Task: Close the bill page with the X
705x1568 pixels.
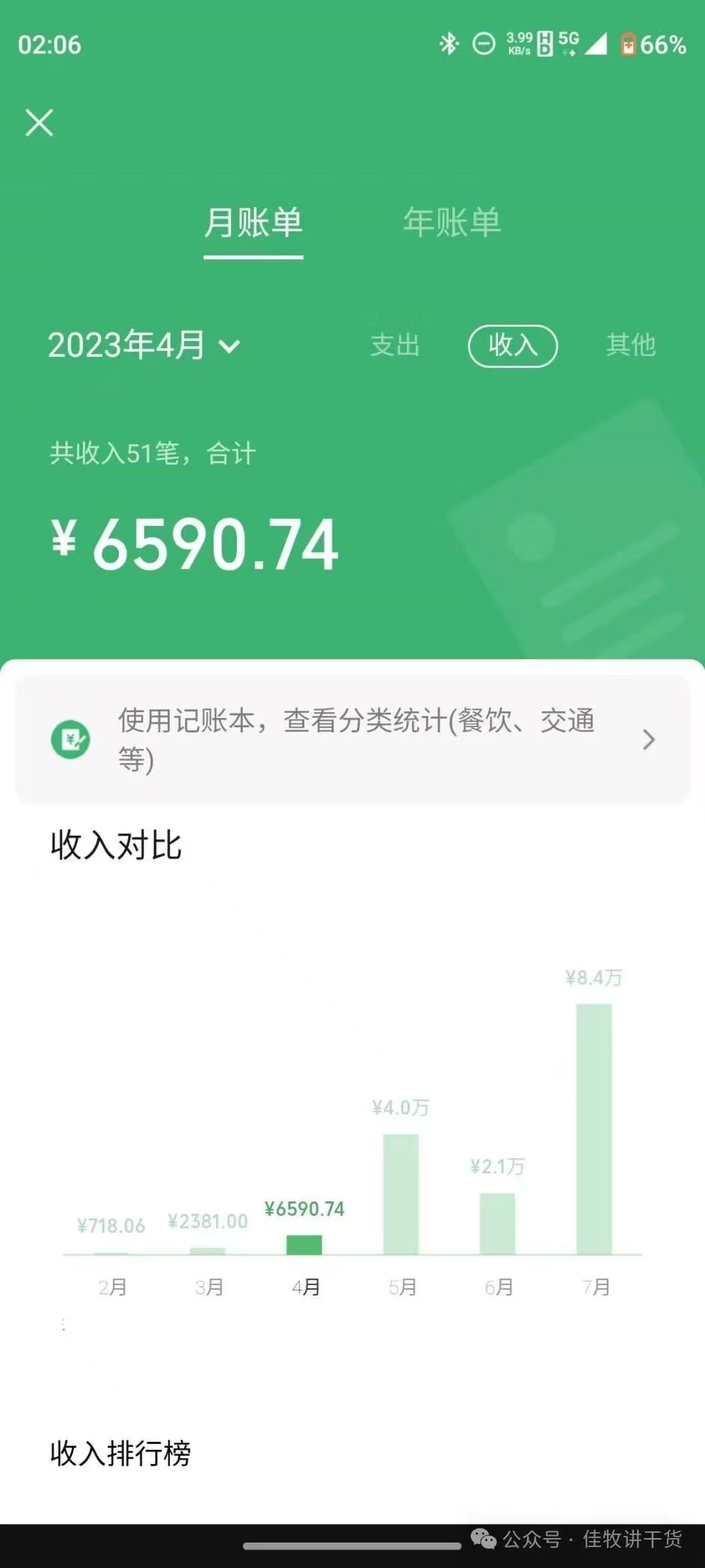Action: pyautogui.click(x=39, y=123)
